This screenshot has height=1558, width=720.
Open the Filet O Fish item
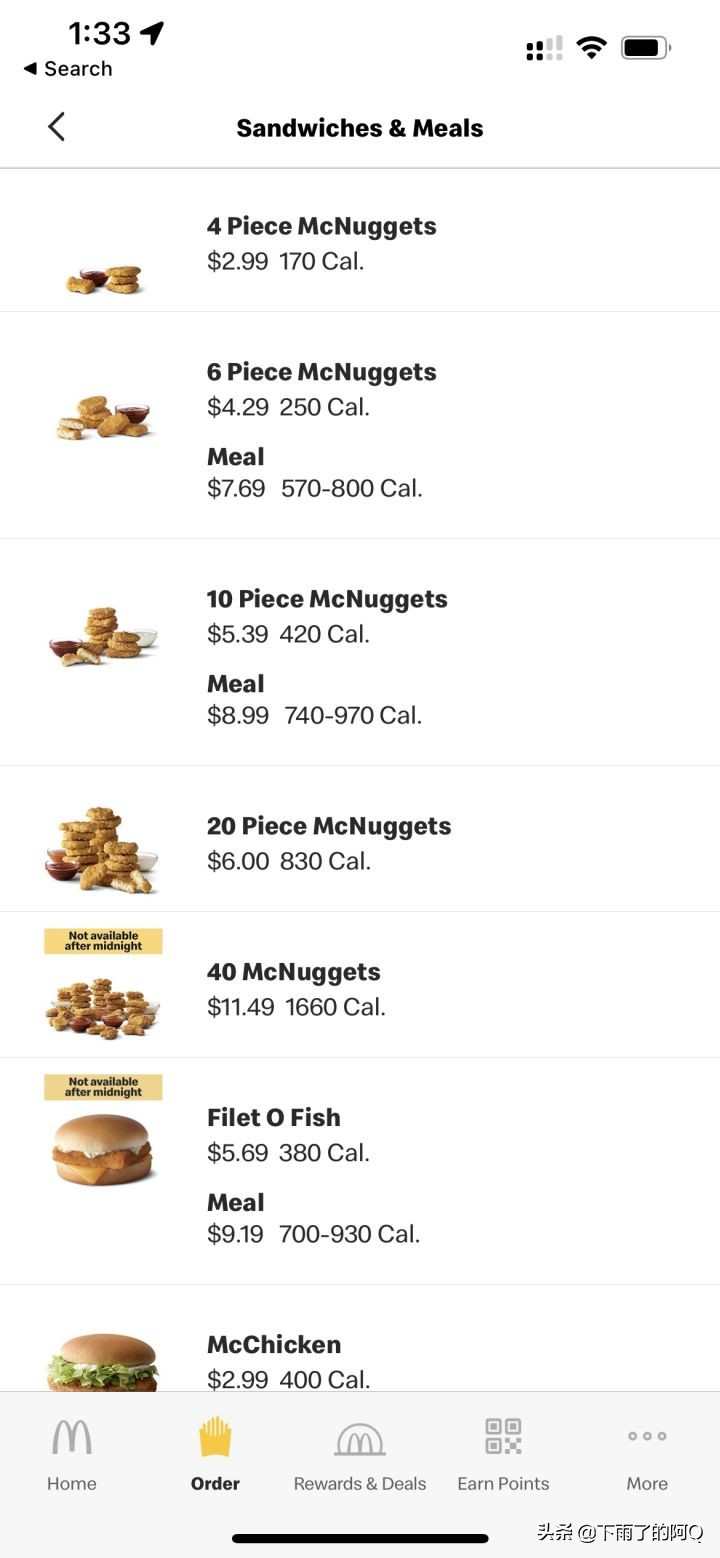coord(273,1117)
